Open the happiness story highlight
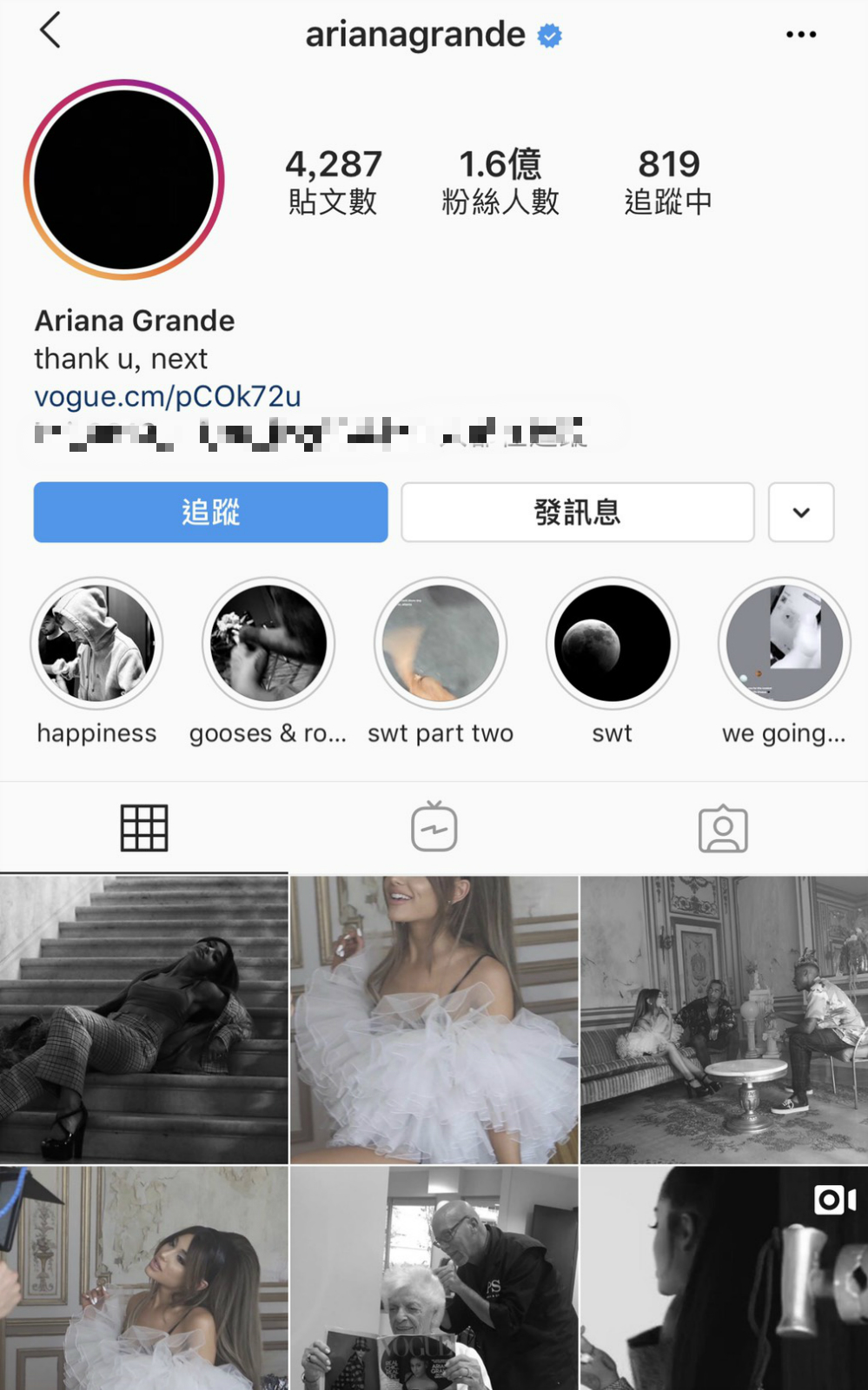The width and height of the screenshot is (868, 1390). pyautogui.click(x=96, y=644)
